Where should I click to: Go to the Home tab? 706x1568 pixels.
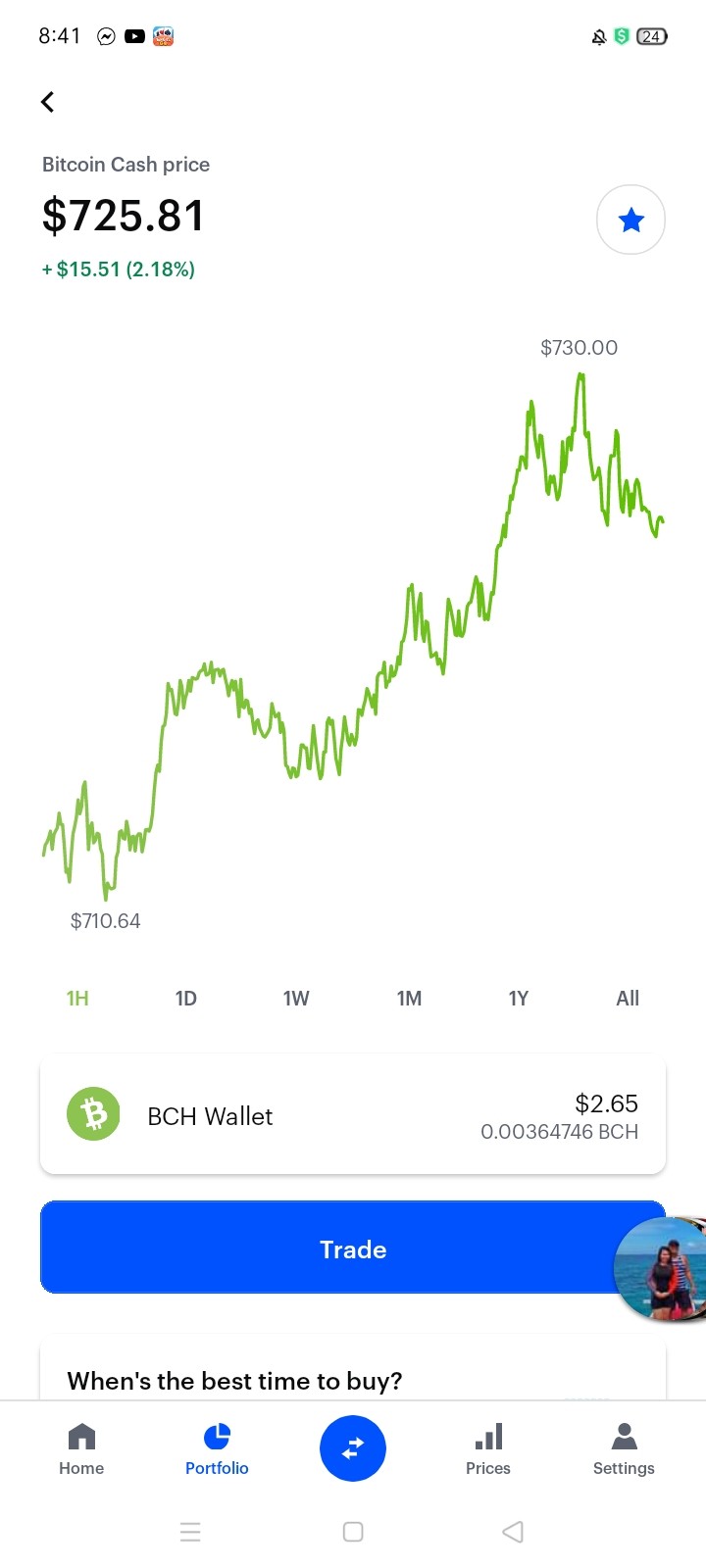(x=81, y=1449)
